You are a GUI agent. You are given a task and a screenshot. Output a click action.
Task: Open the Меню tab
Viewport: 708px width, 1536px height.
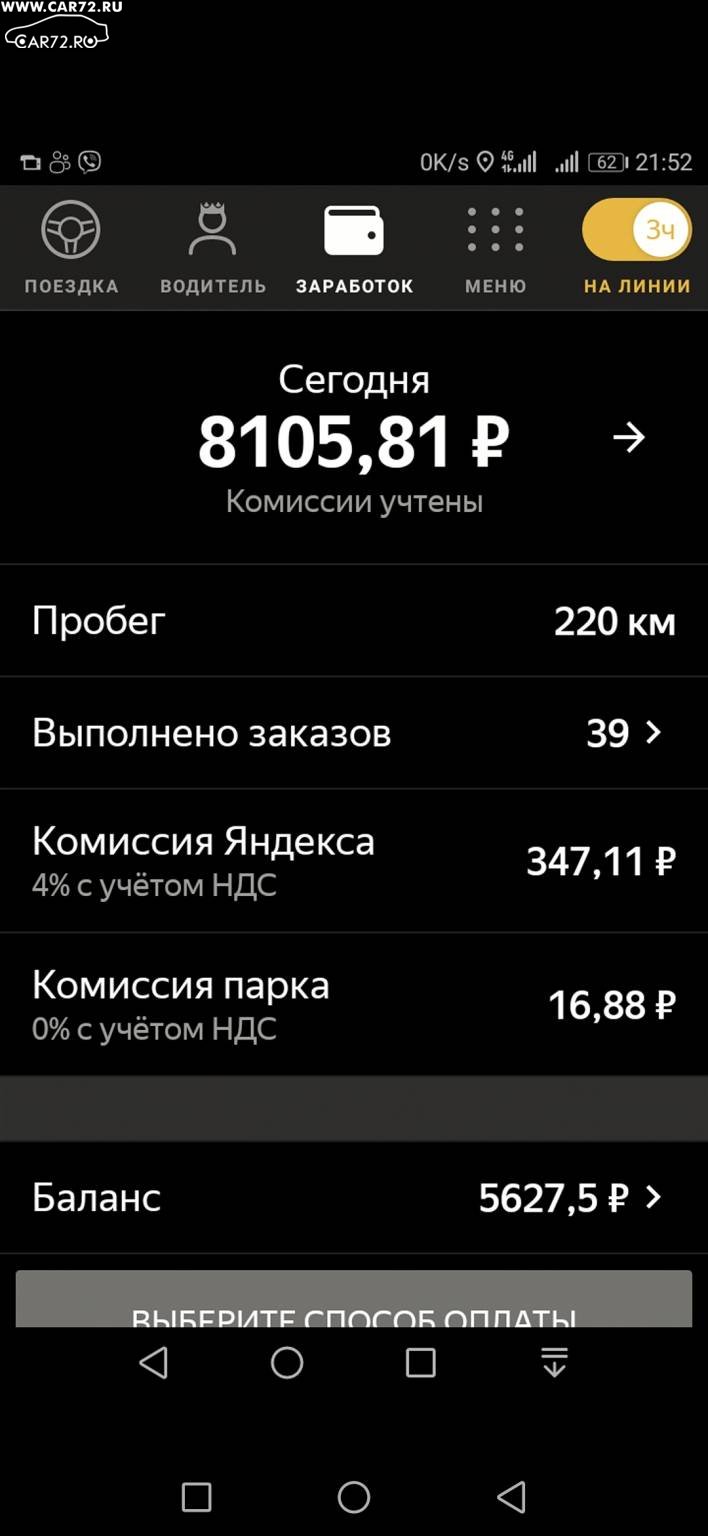(495, 248)
